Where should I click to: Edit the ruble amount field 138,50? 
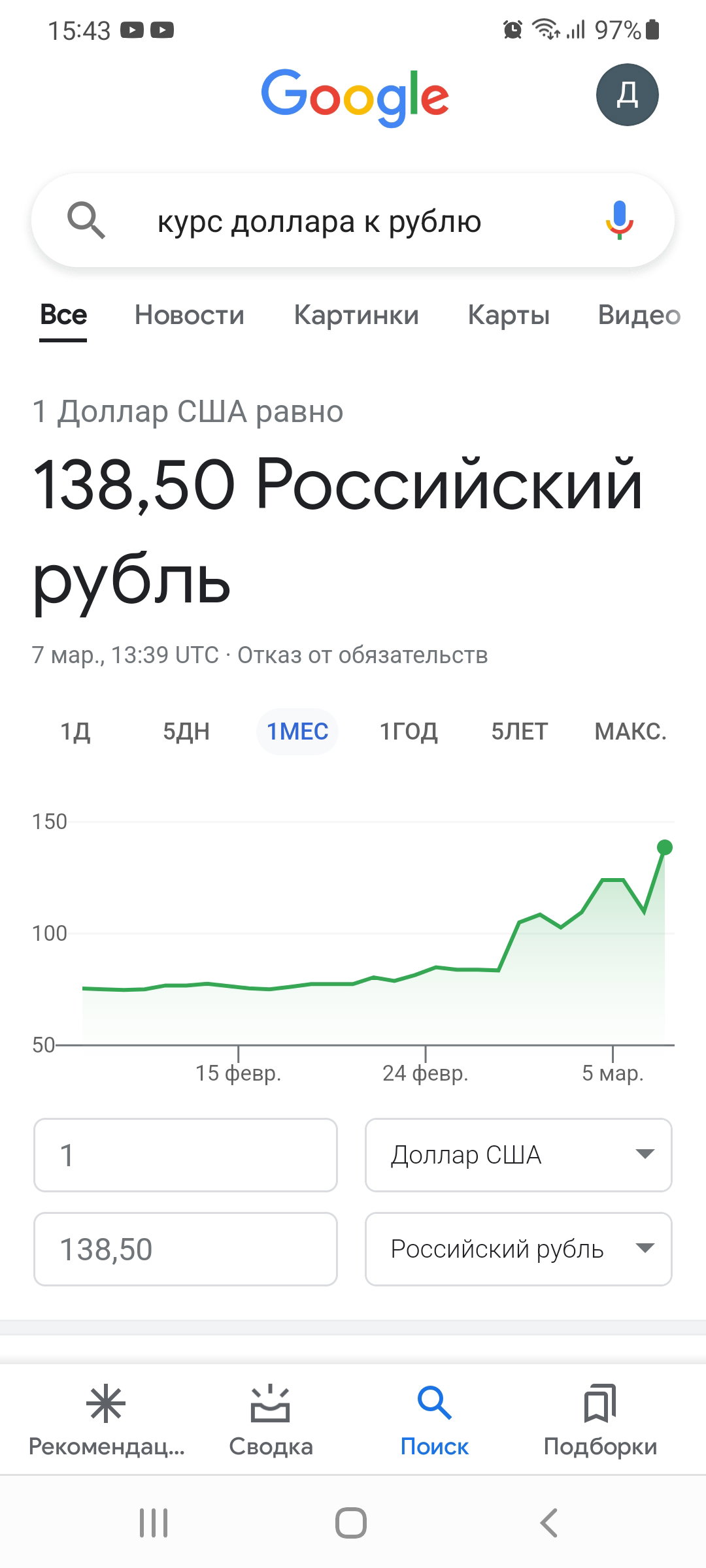[186, 1249]
